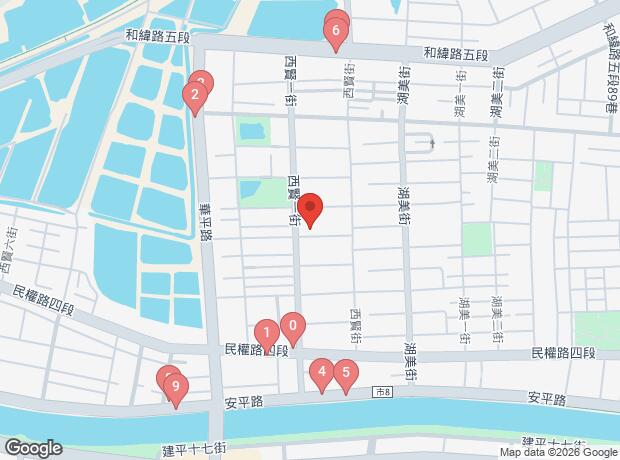Open map marker number 2
The width and height of the screenshot is (620, 460).
(x=194, y=97)
